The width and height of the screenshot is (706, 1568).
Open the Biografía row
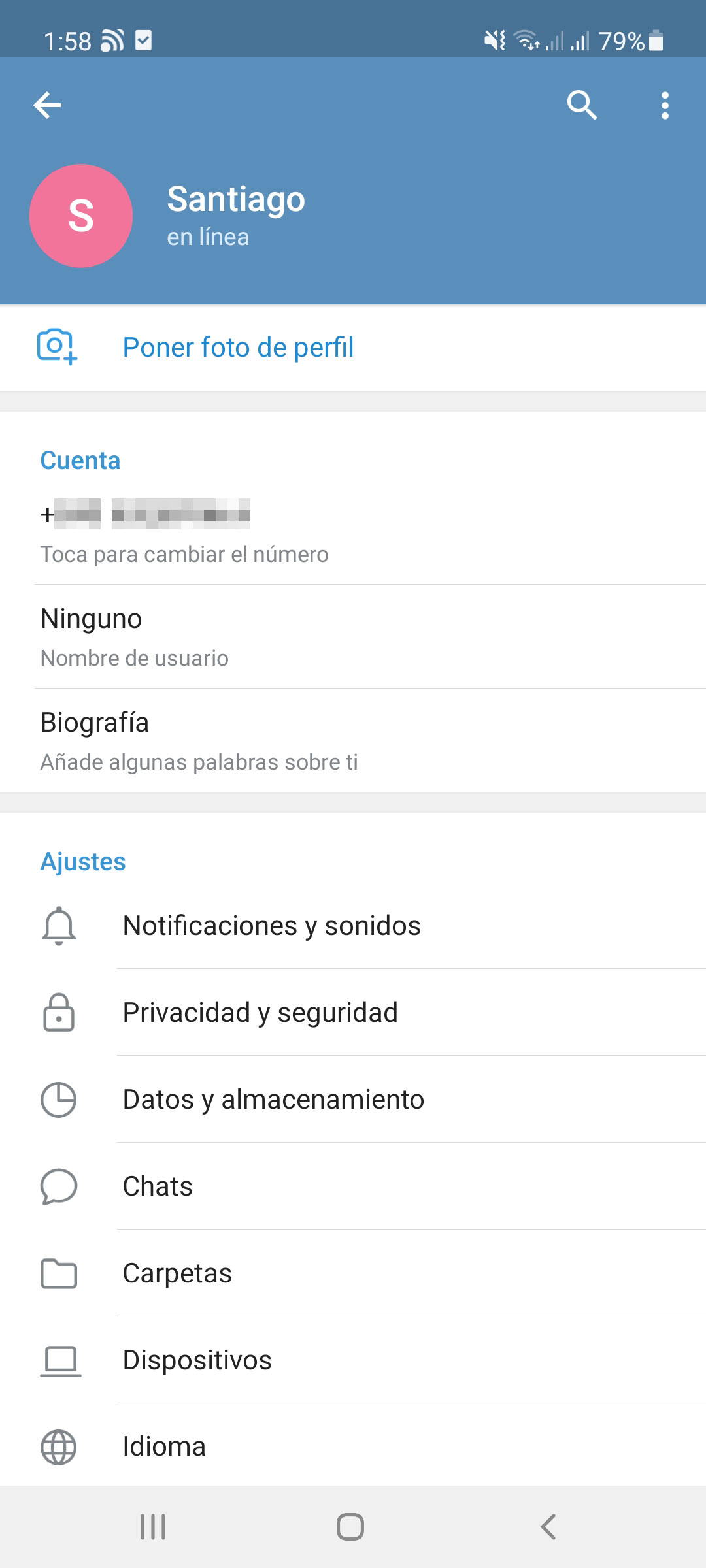(353, 740)
